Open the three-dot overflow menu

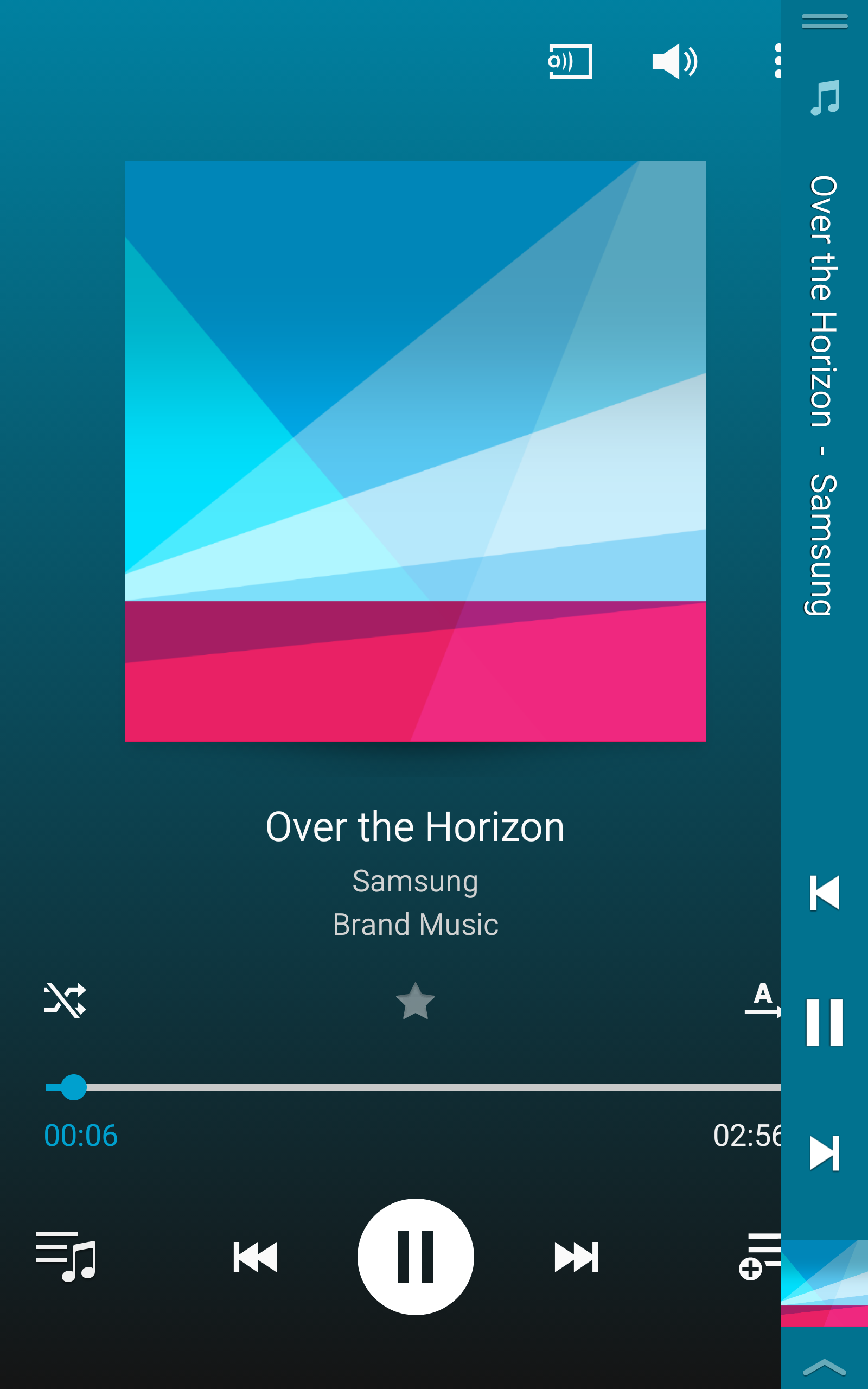point(777,61)
